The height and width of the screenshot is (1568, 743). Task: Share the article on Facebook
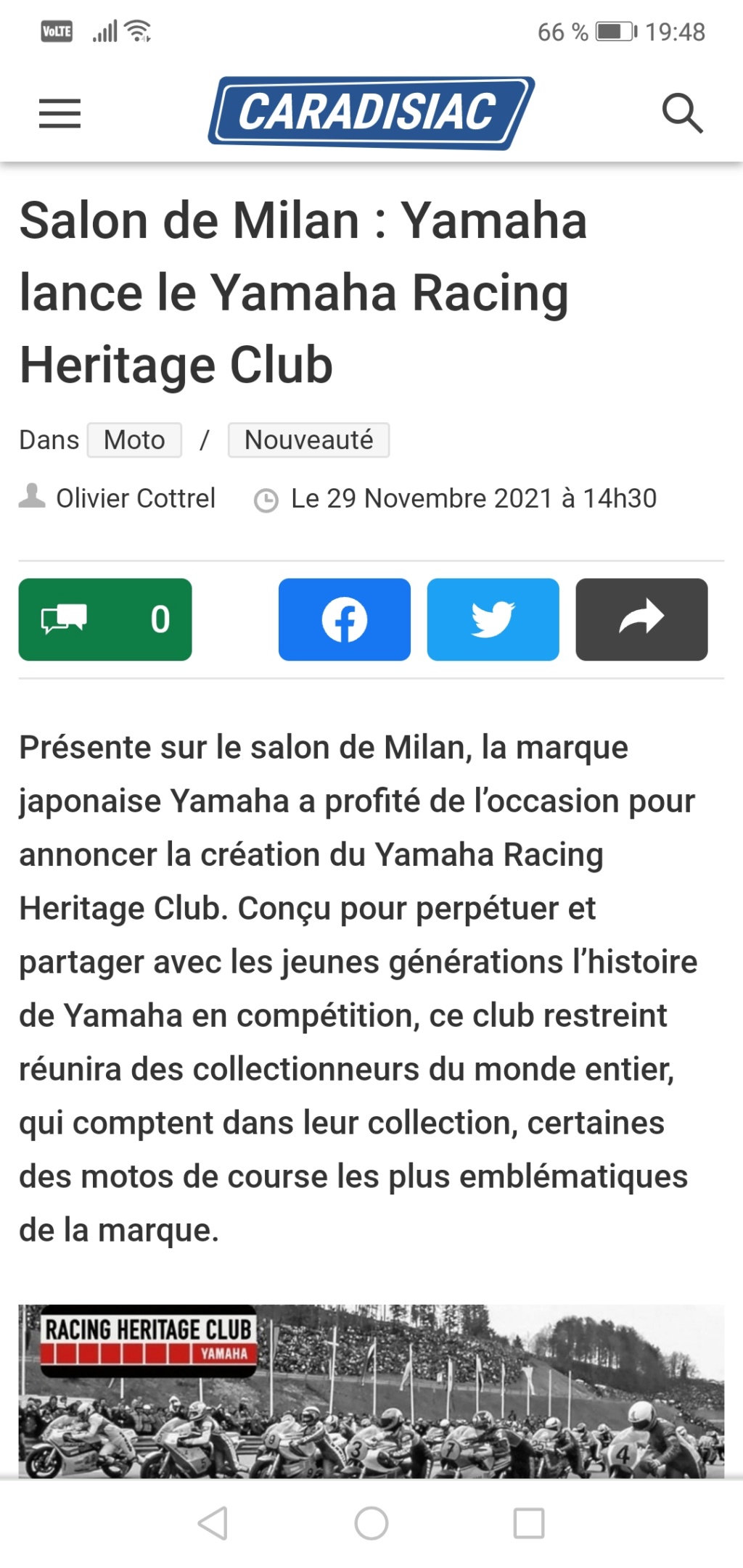[x=344, y=619]
